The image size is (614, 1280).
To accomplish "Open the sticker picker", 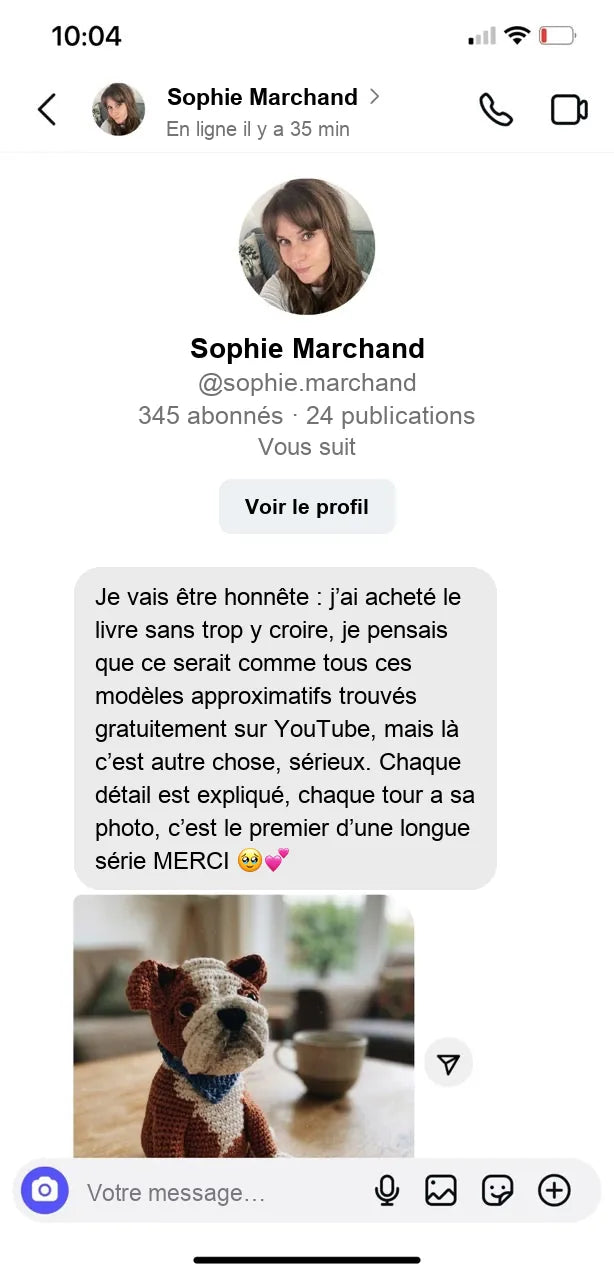I will [x=497, y=1190].
